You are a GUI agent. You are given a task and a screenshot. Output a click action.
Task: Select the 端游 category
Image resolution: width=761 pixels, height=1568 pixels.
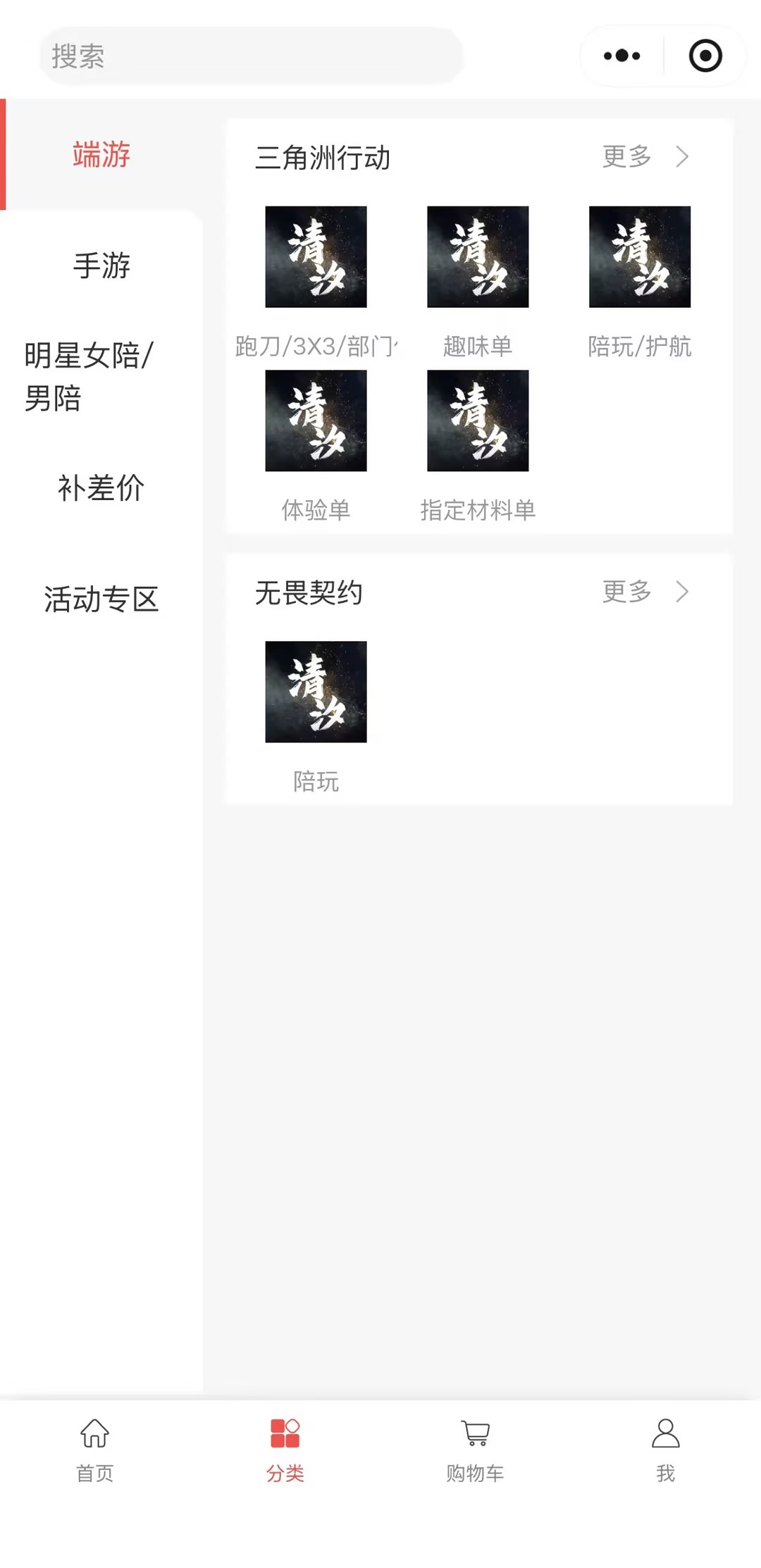(x=101, y=154)
